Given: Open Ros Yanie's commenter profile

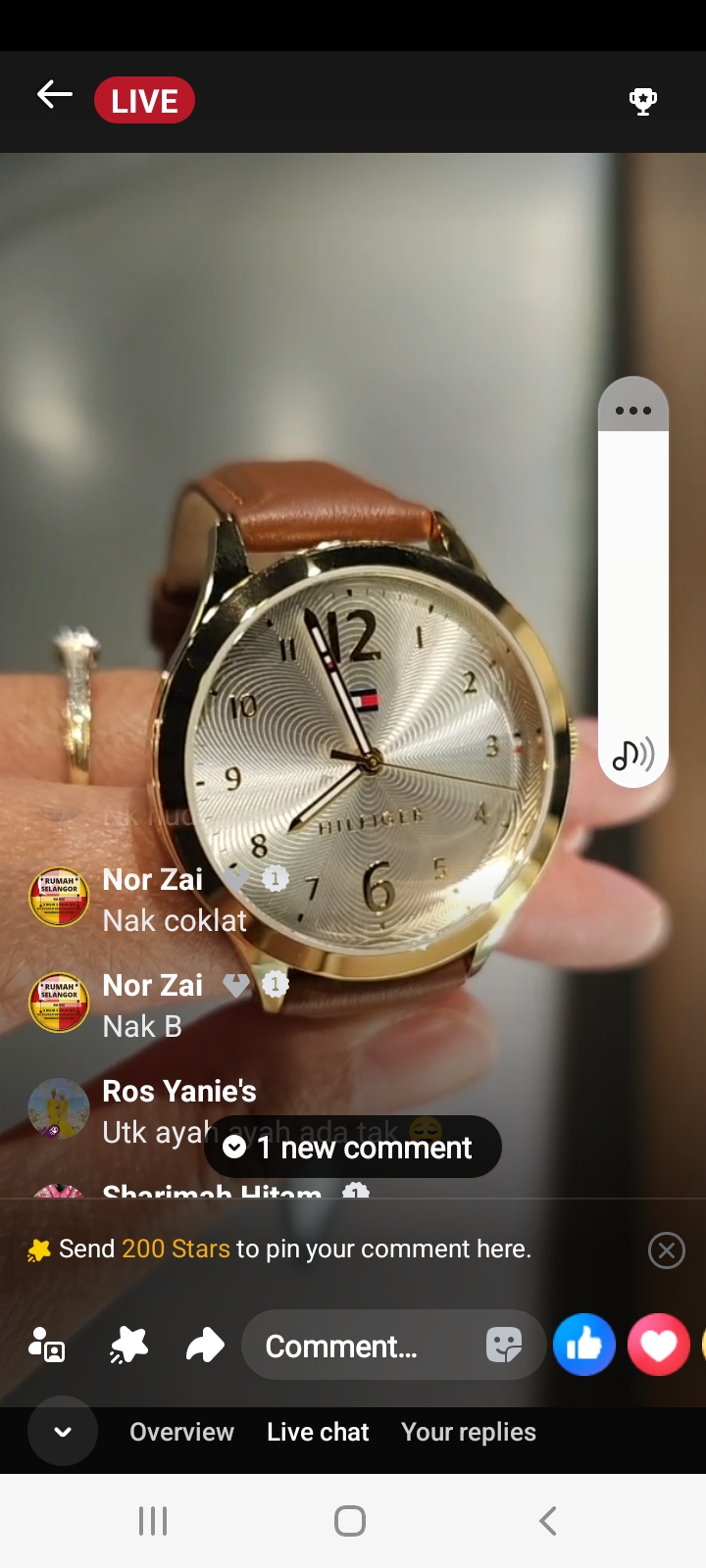Looking at the screenshot, I should coord(59,1108).
